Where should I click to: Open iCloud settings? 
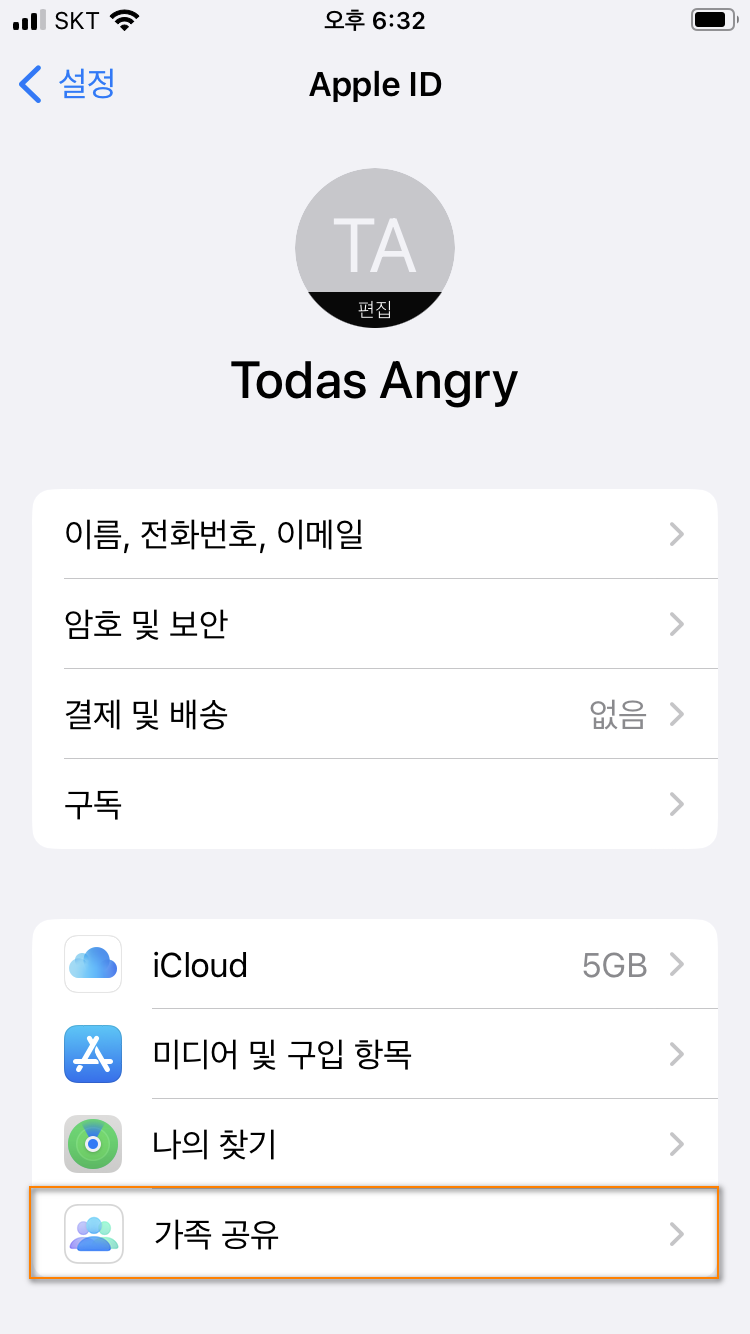coord(375,964)
